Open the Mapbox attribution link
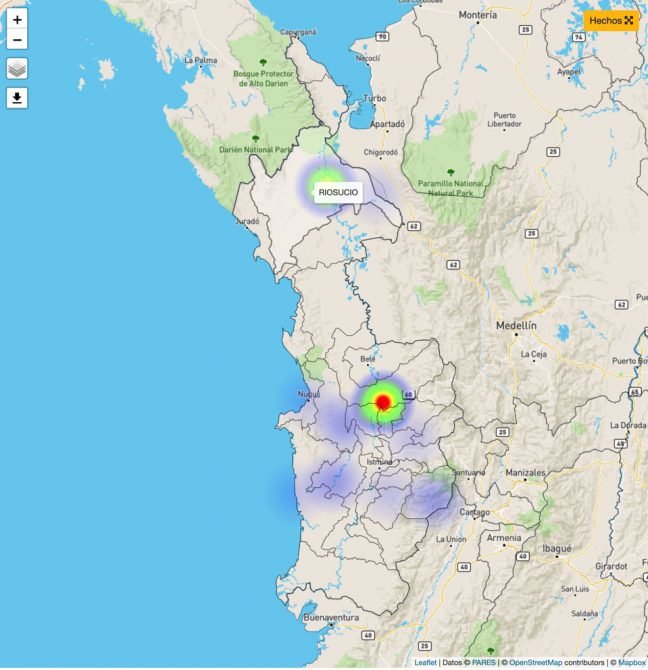Image resolution: width=648 pixels, height=670 pixels. tap(631, 663)
